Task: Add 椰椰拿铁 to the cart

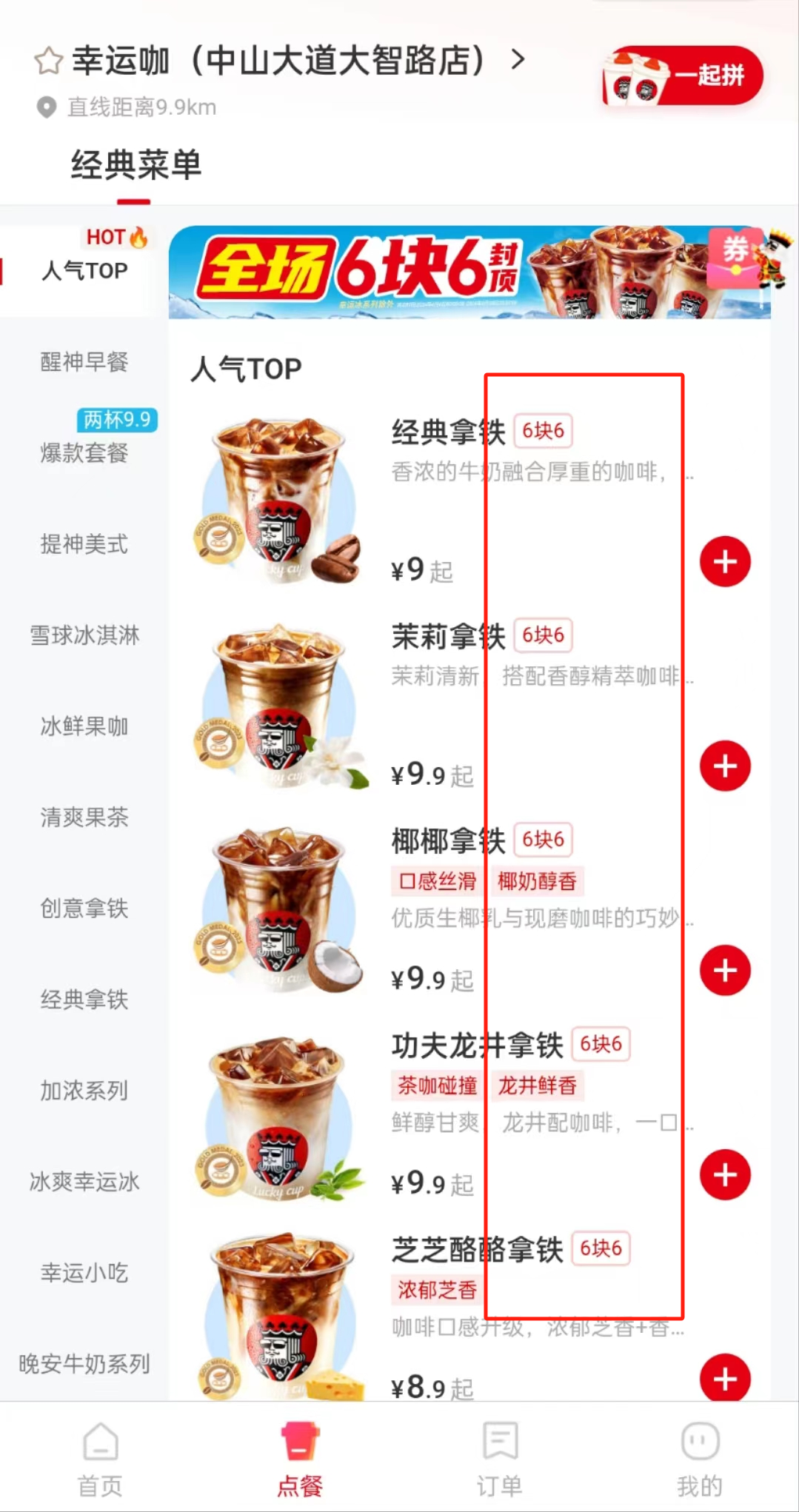Action: (x=725, y=970)
